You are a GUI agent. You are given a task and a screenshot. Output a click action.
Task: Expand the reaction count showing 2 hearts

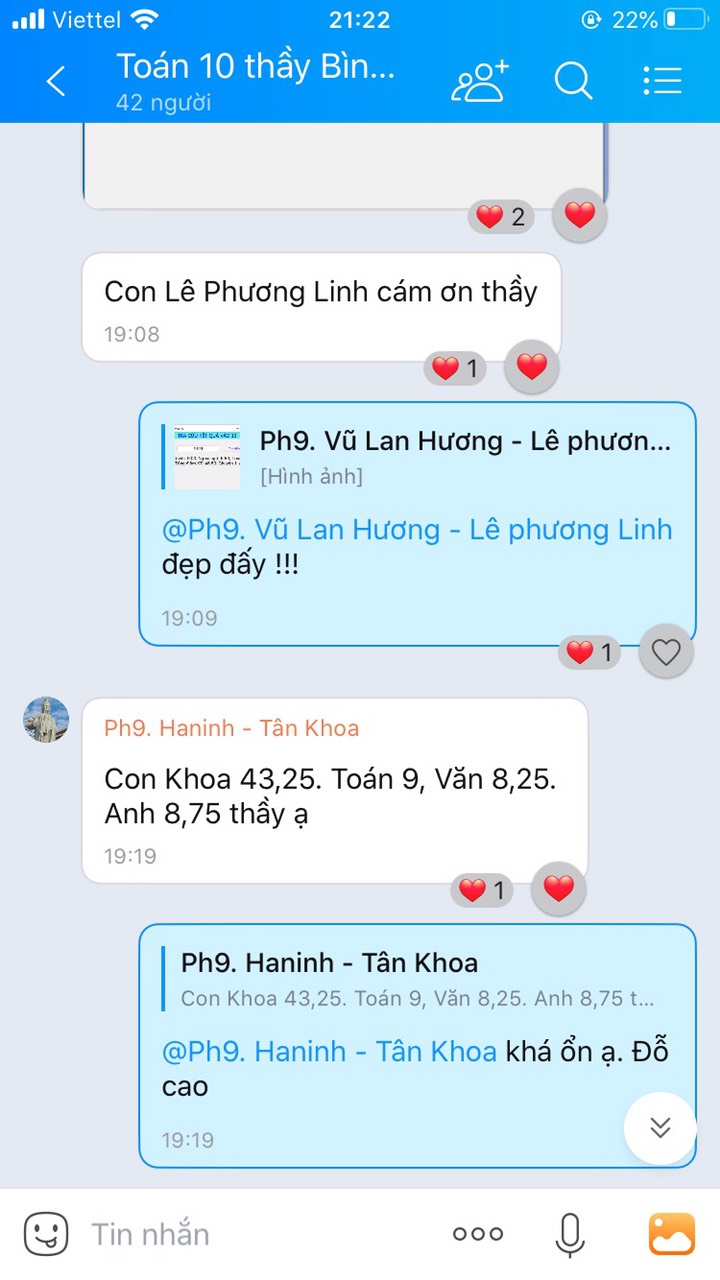pos(500,217)
